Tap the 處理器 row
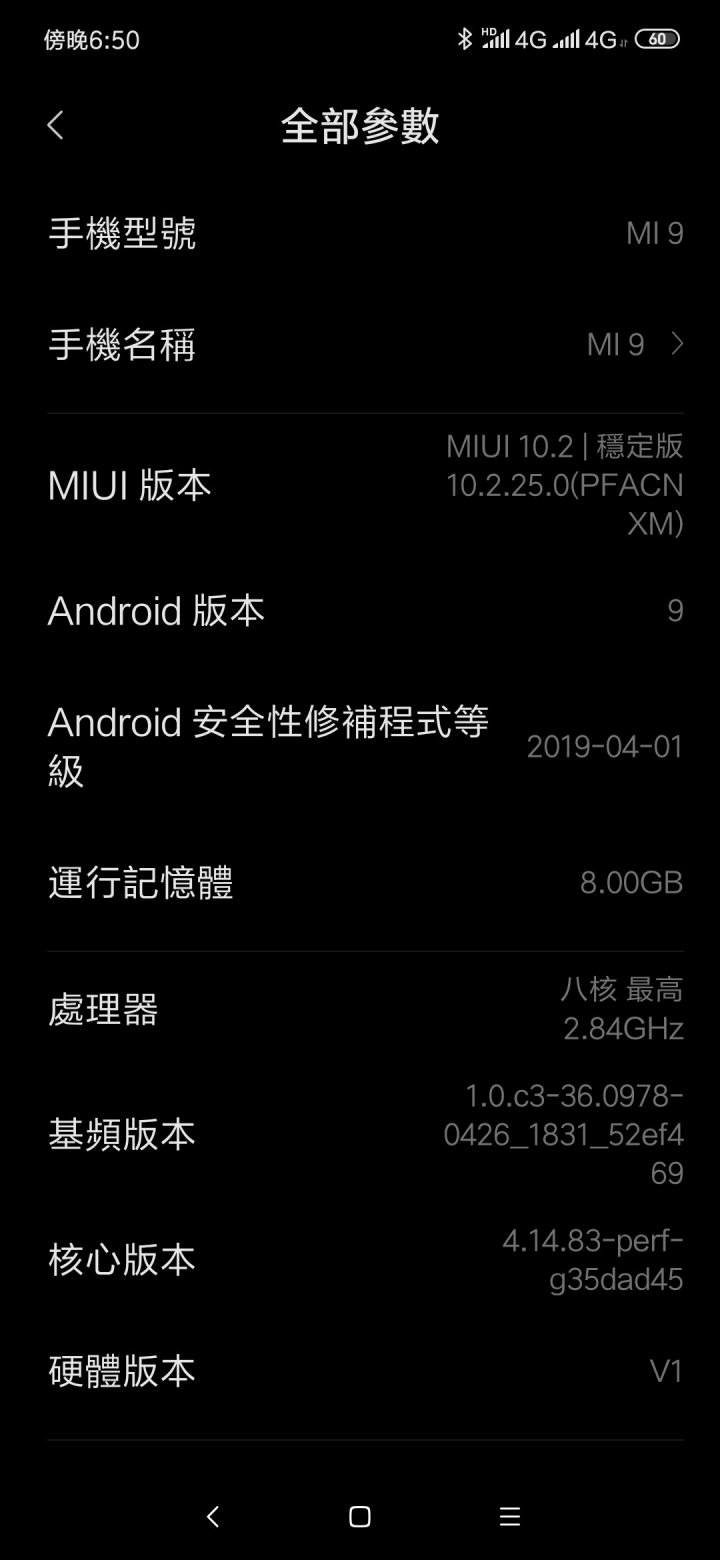The height and width of the screenshot is (1560, 720). 360,1009
